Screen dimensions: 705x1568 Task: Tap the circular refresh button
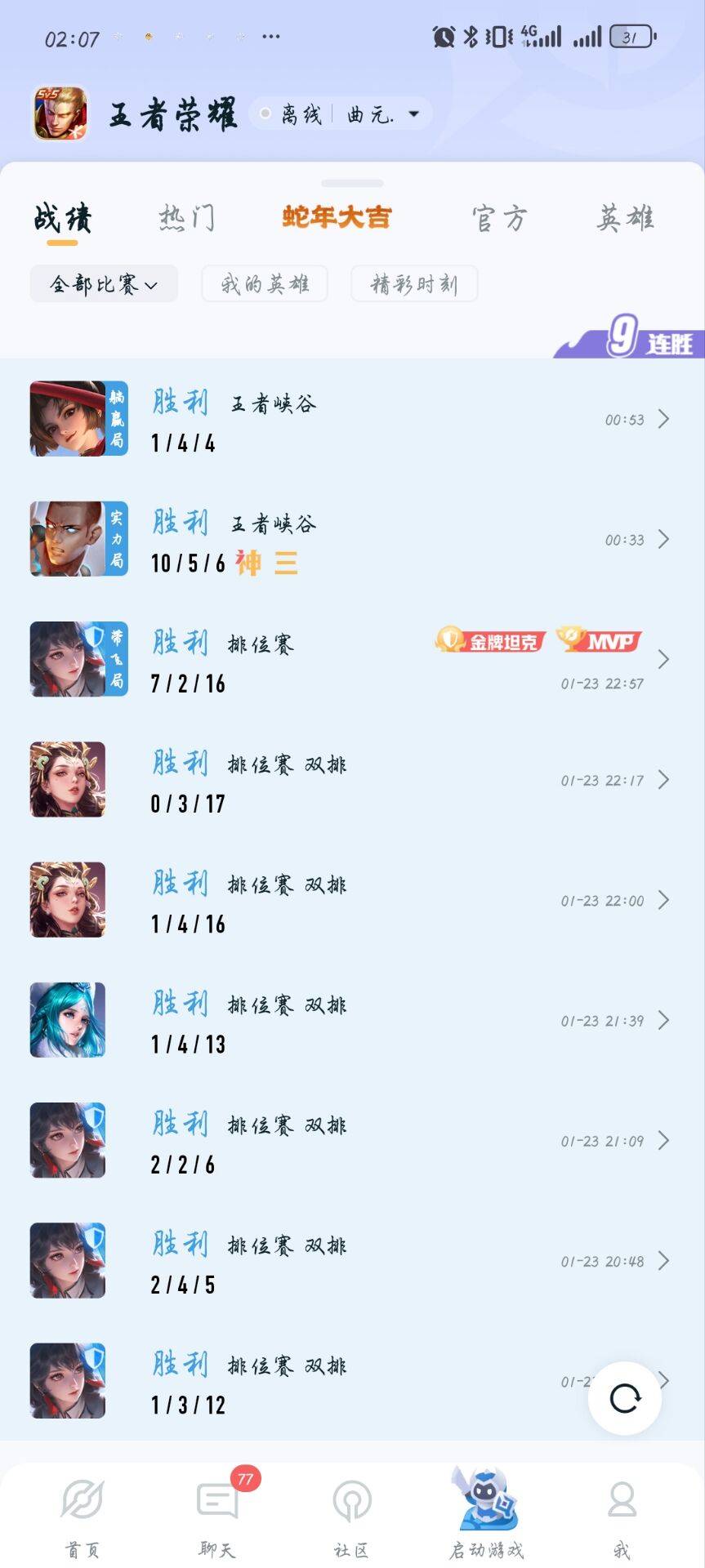click(625, 1398)
